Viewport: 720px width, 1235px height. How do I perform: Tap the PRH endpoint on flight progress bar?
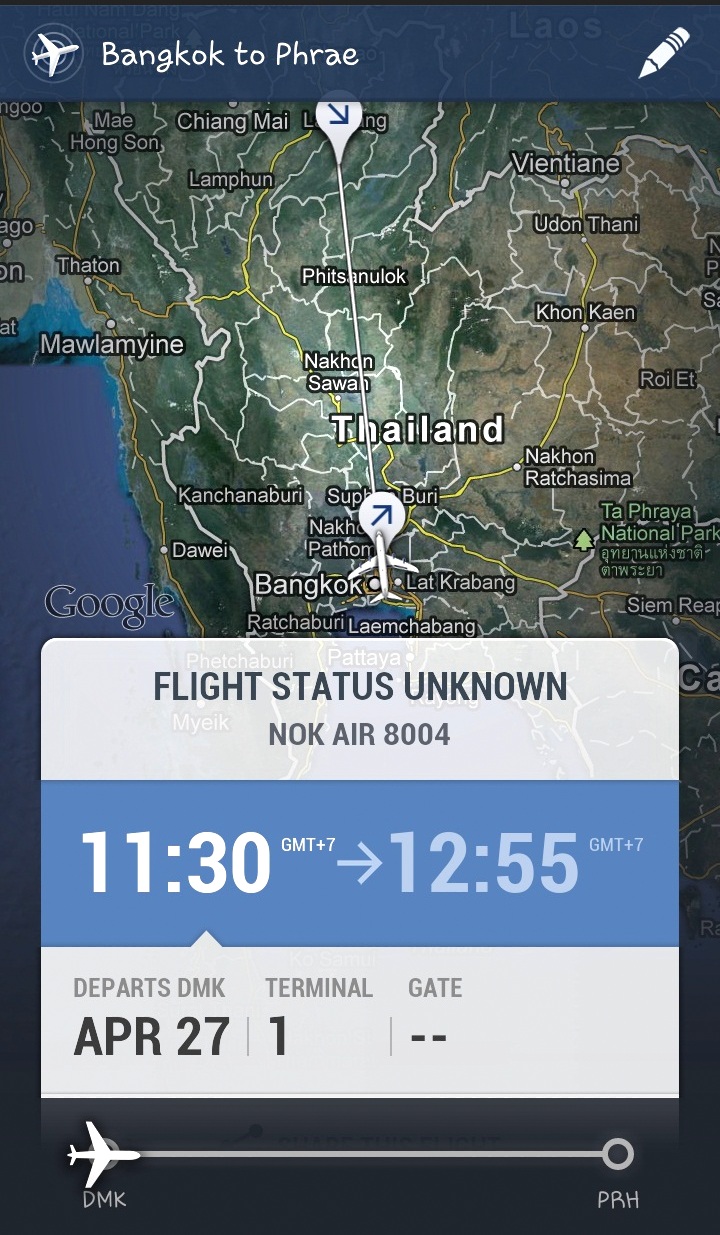[618, 1155]
